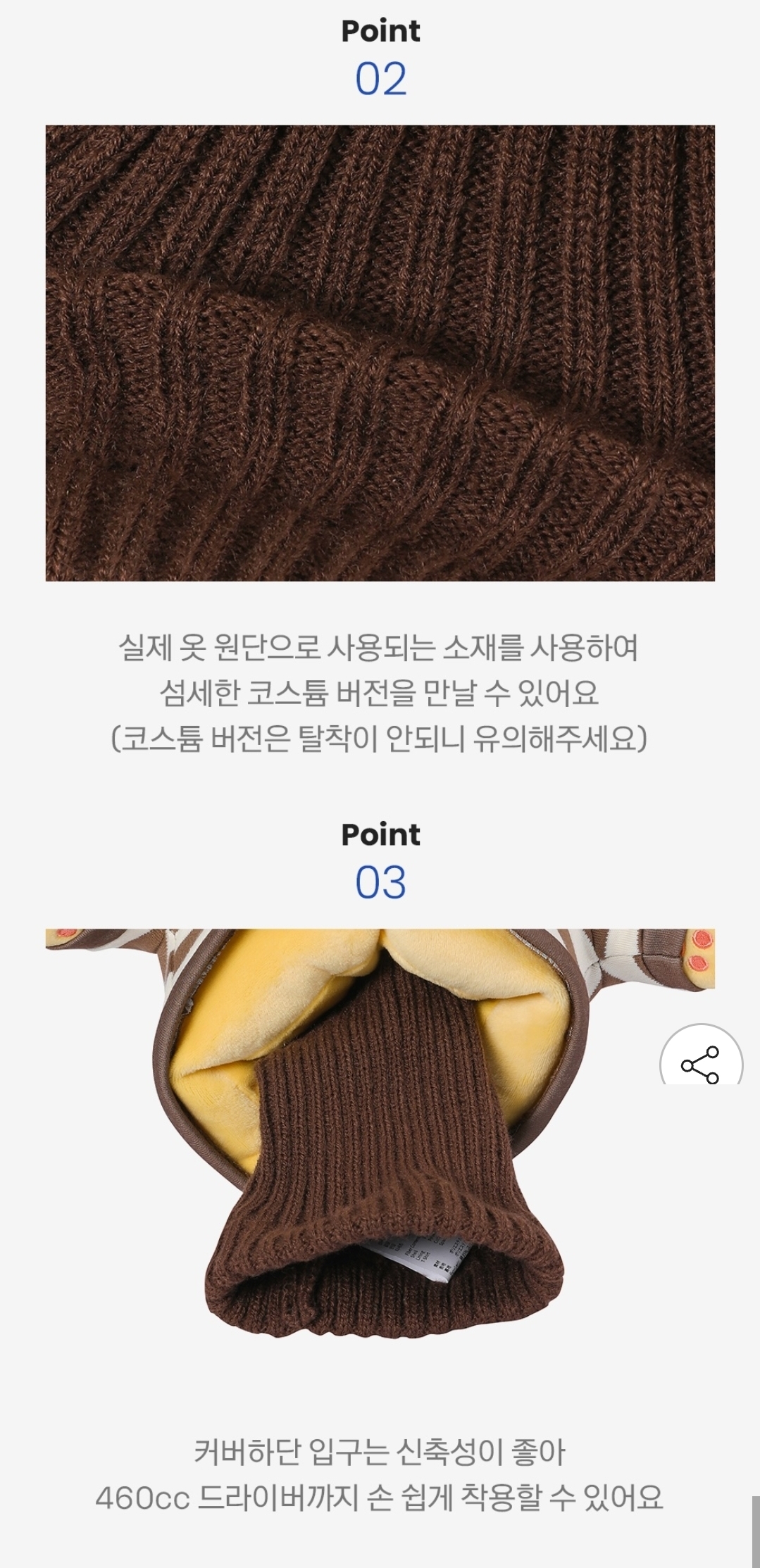Tap the floating share button
The height and width of the screenshot is (1568, 760).
[x=700, y=1062]
